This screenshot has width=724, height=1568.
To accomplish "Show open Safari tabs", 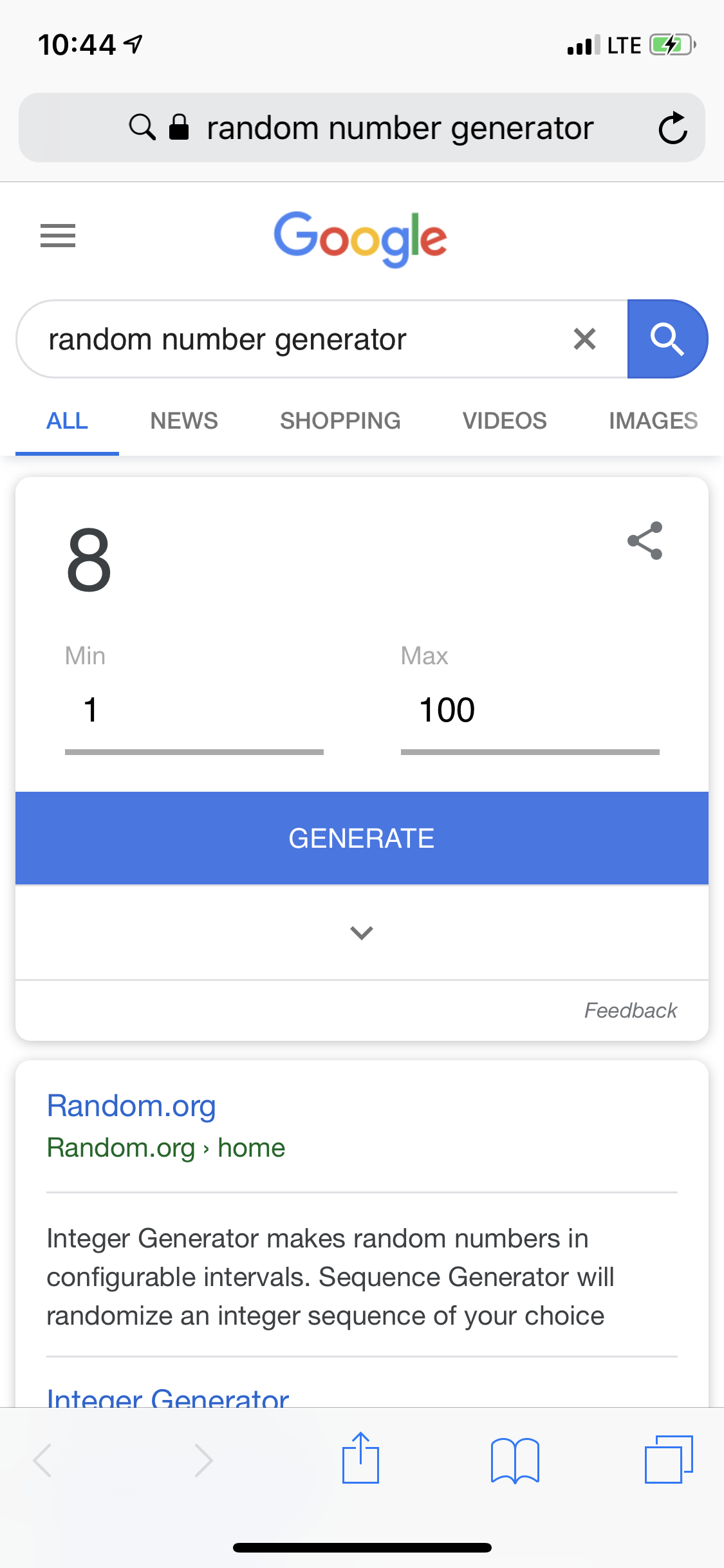I will click(x=669, y=1460).
